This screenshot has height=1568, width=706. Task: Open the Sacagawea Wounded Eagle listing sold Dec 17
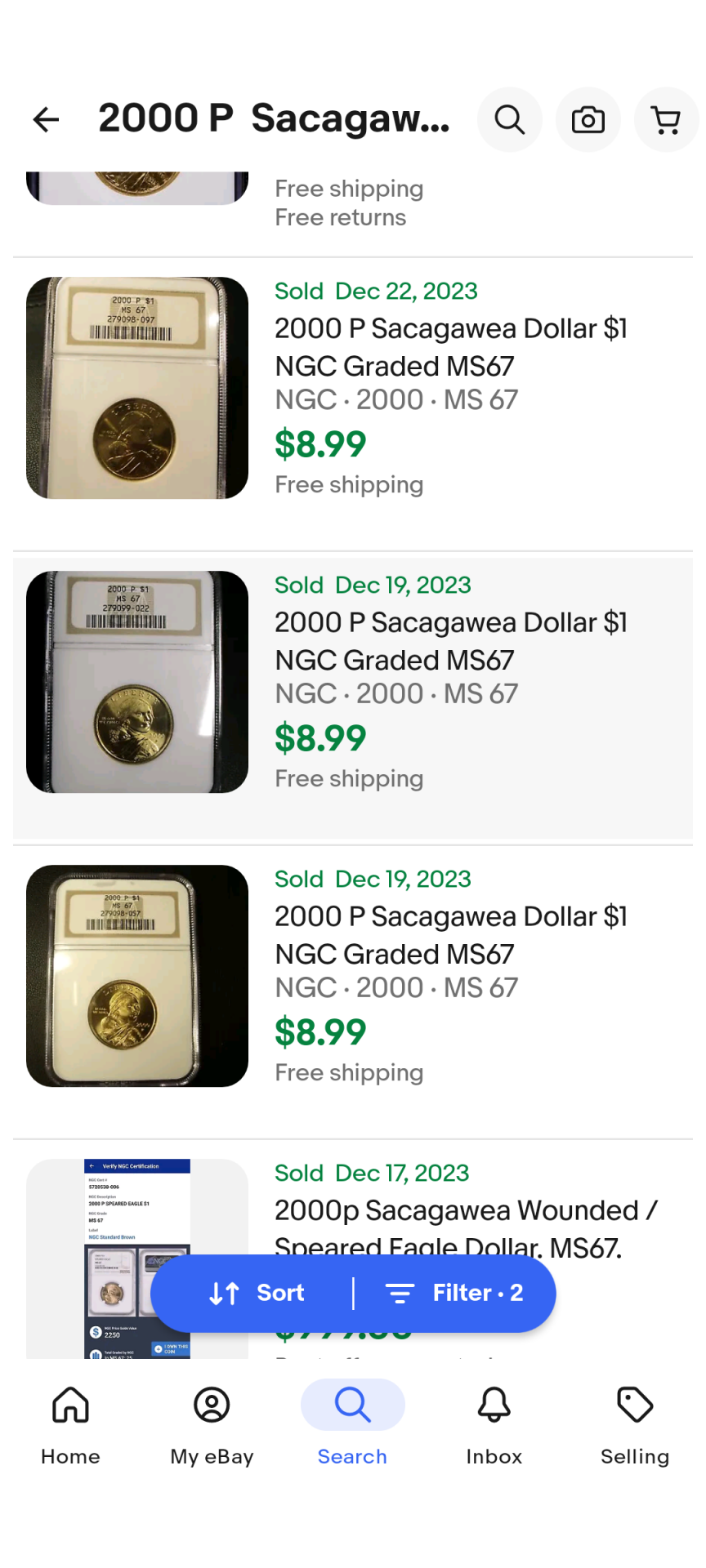[466, 1210]
